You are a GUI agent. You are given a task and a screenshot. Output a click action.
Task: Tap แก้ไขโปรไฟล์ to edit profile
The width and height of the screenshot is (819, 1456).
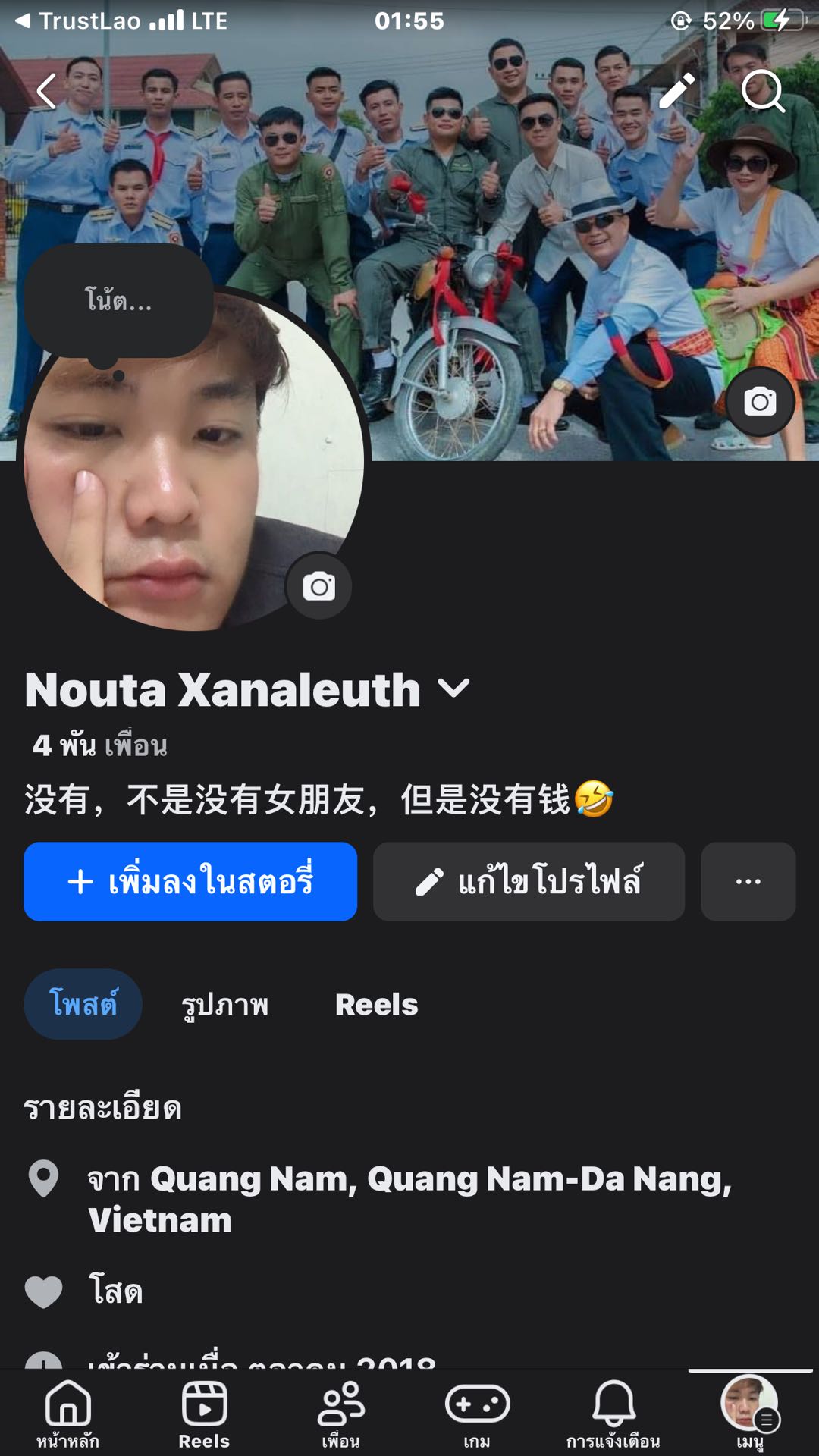point(529,882)
